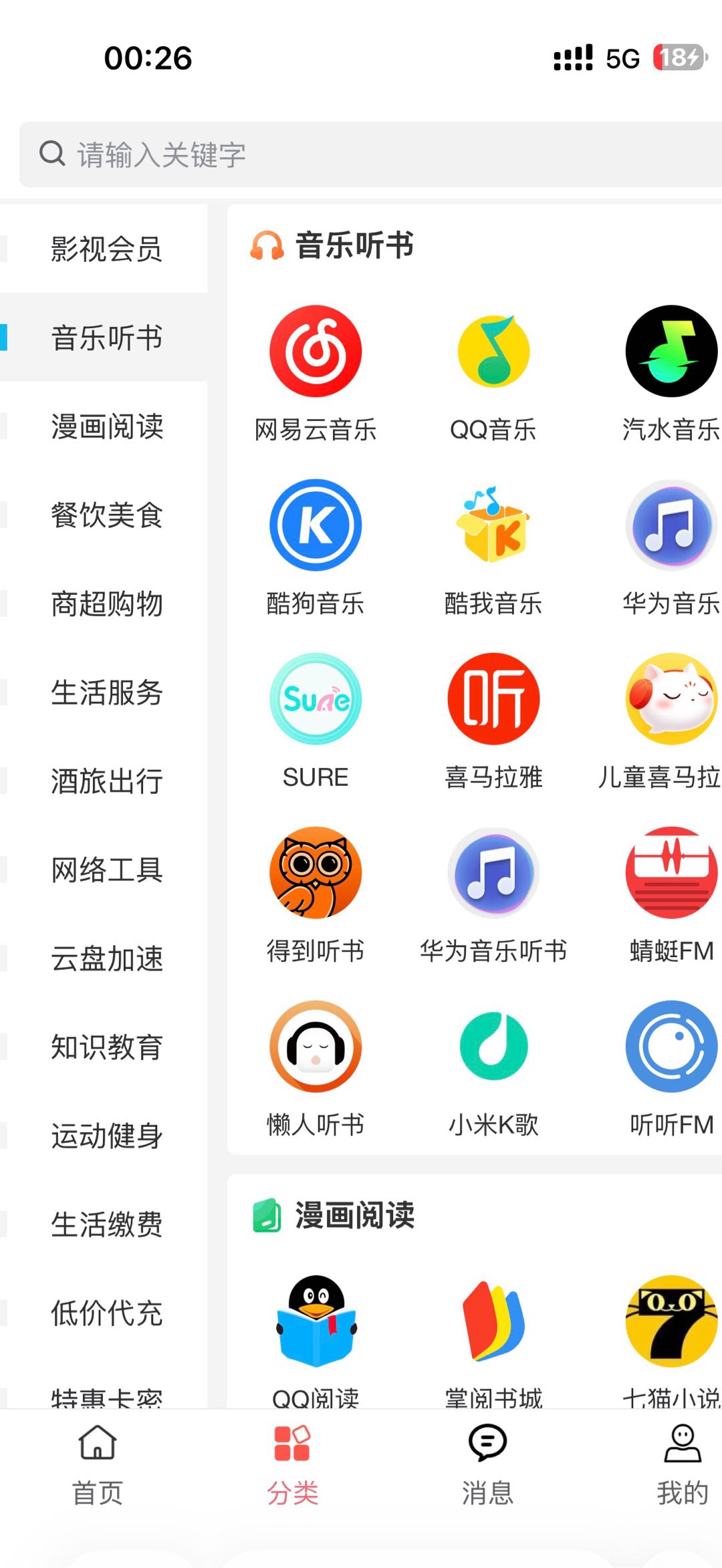Select the 蜻蜓FM icon
This screenshot has height=1568, width=722.
point(671,873)
